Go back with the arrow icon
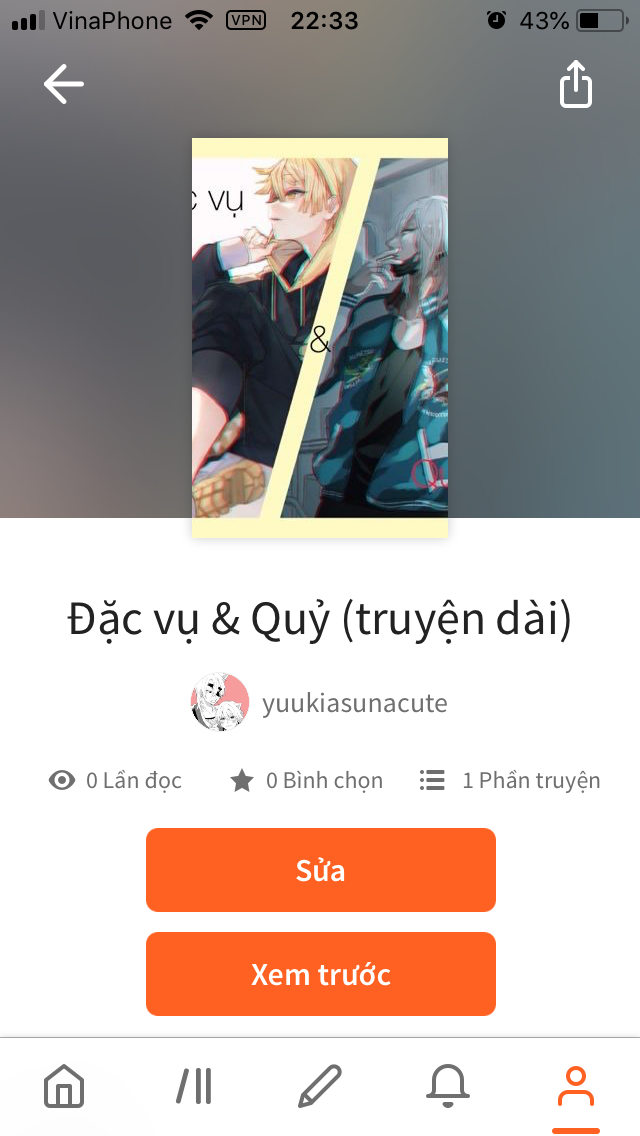This screenshot has width=640, height=1136. tap(64, 84)
